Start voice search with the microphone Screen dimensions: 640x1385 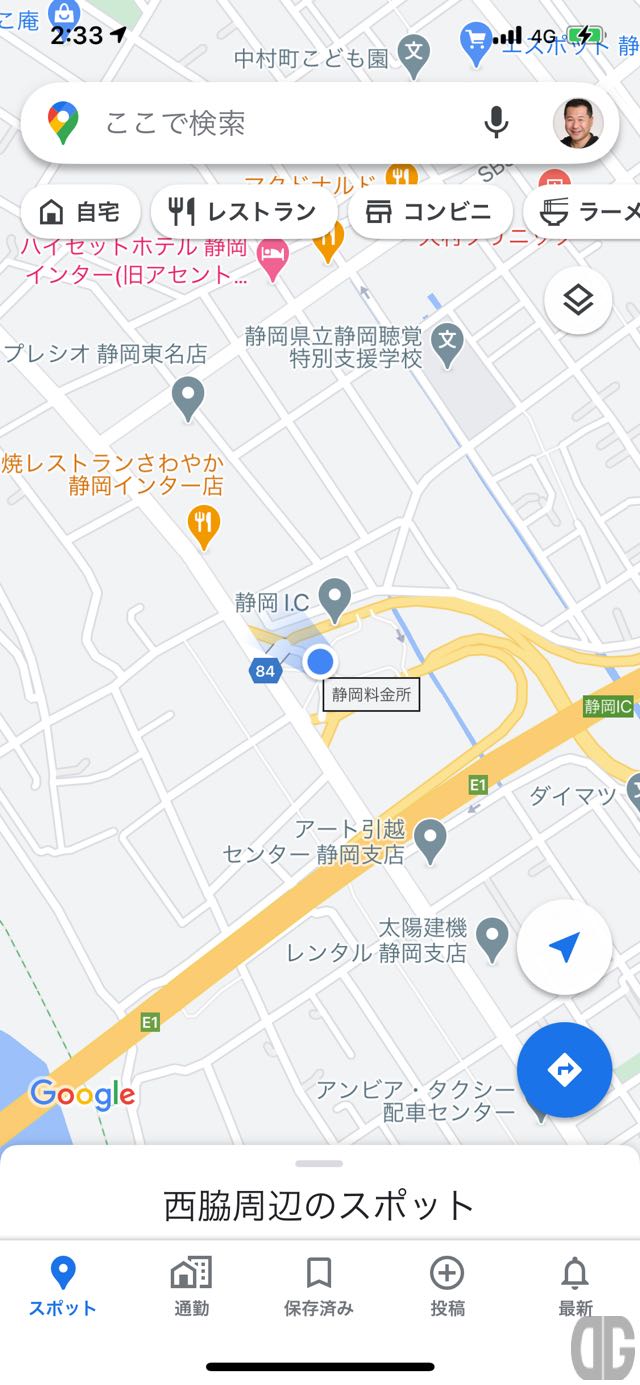coord(496,123)
